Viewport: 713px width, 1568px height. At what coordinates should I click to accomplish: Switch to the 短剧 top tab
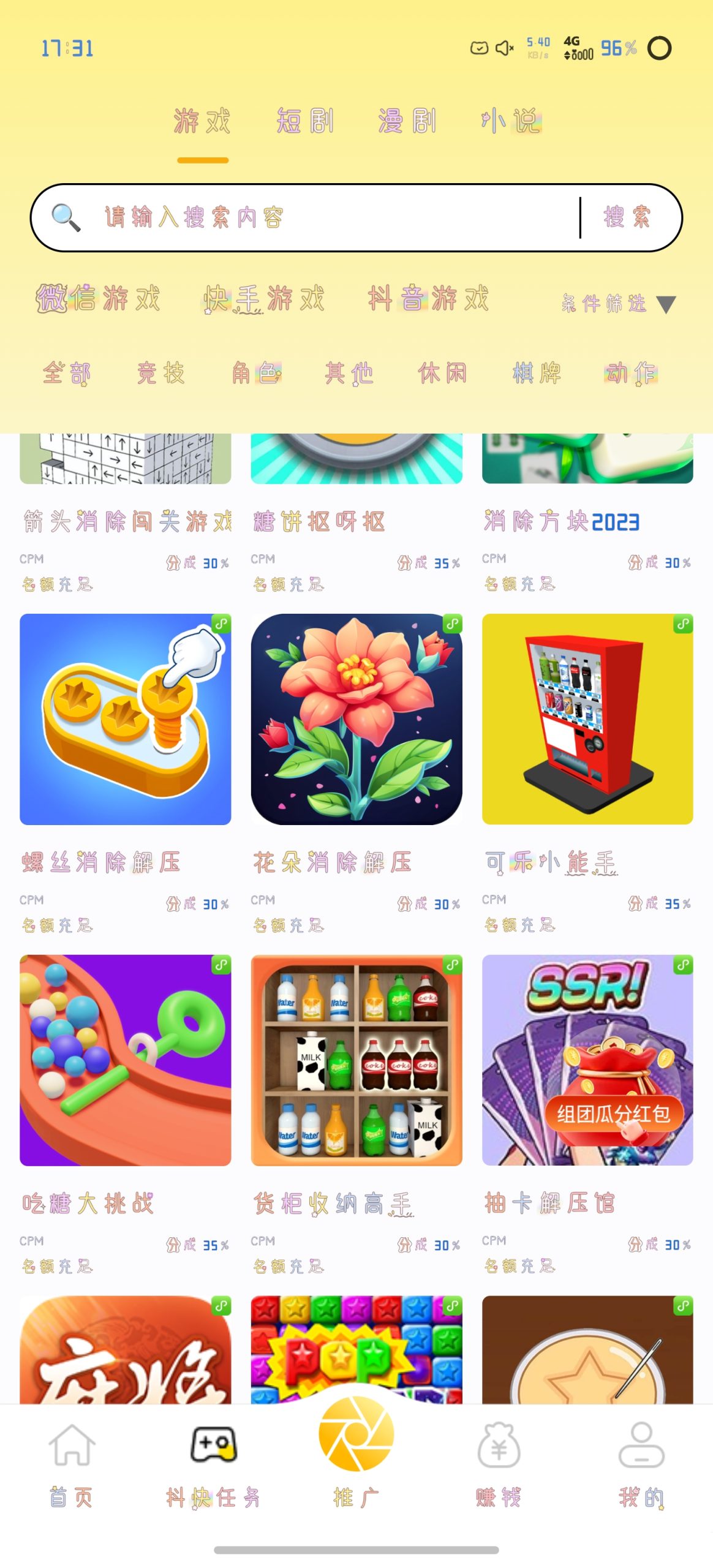click(x=305, y=121)
